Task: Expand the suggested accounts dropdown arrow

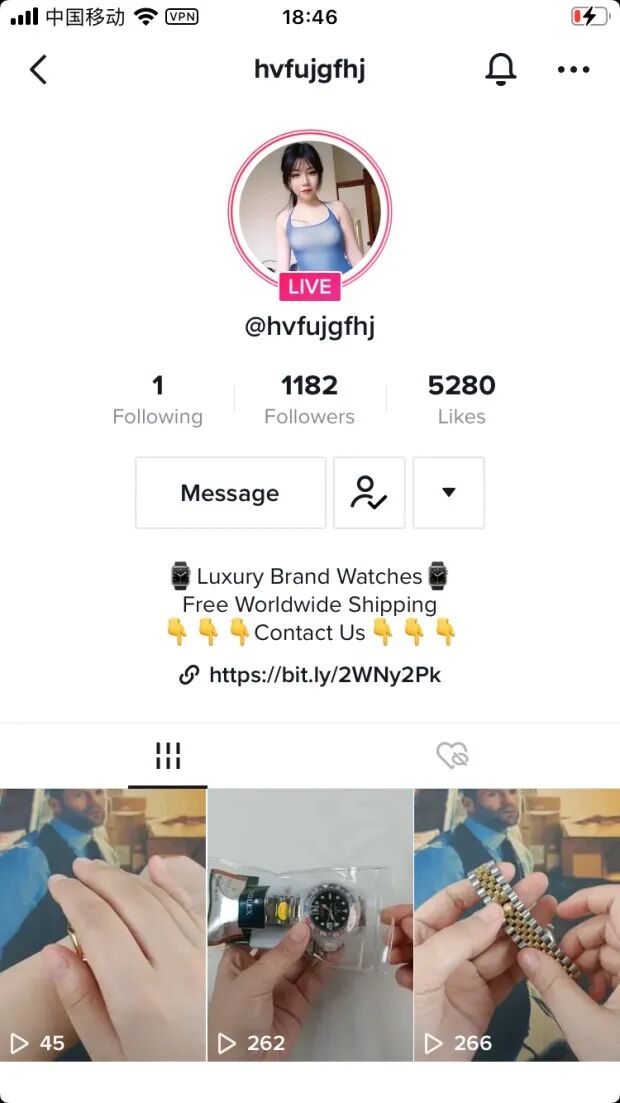Action: click(448, 493)
